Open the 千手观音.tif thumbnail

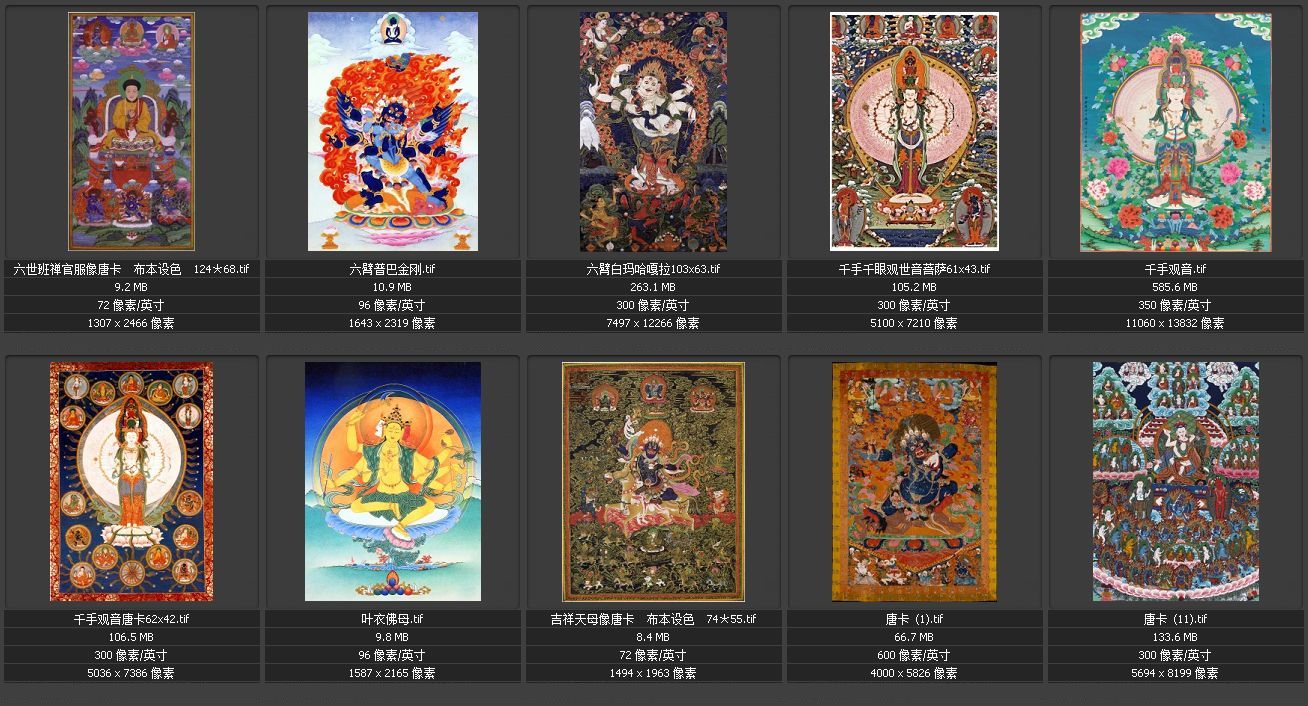(1175, 132)
